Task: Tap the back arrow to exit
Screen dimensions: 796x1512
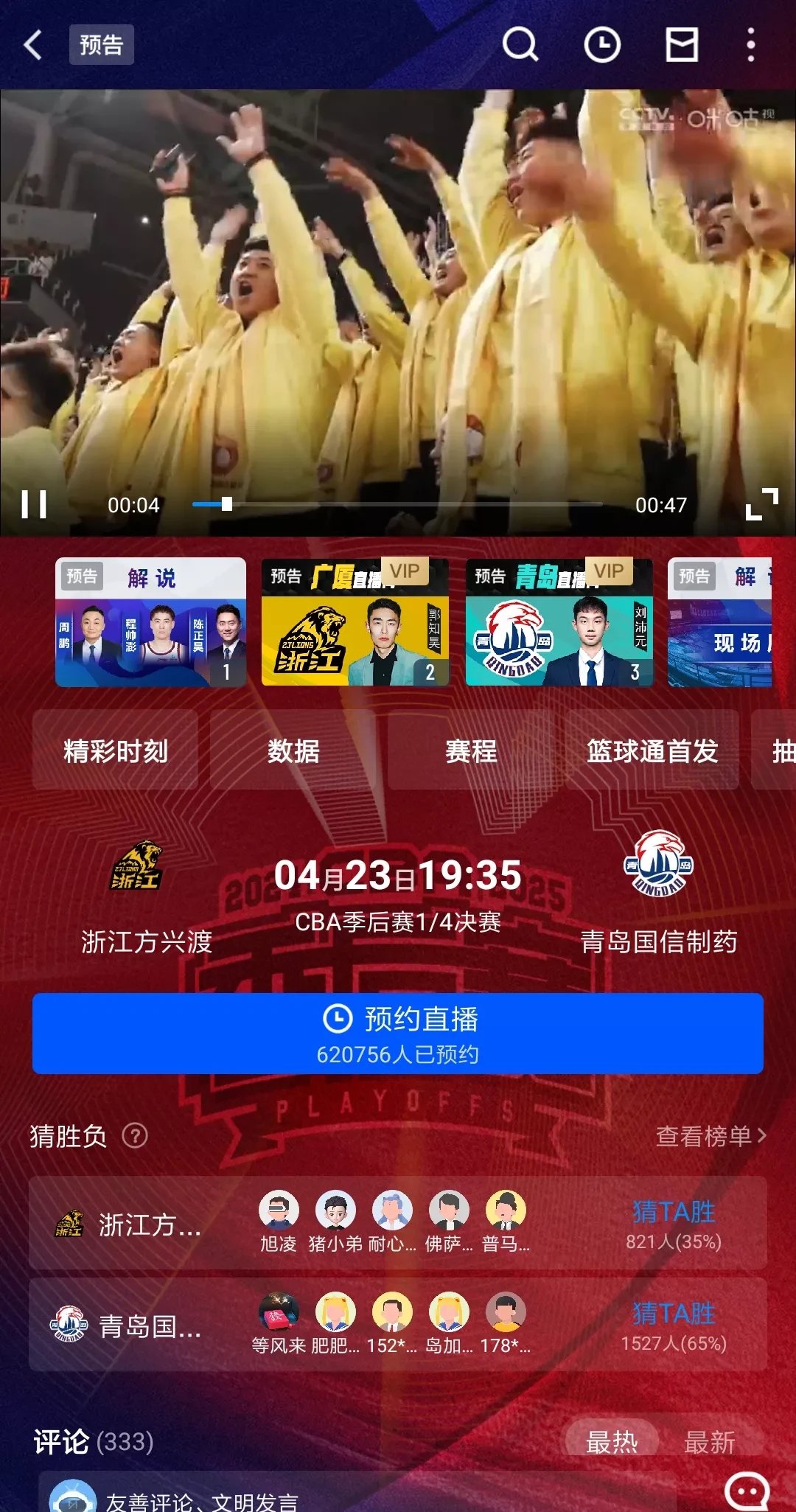Action: [x=32, y=45]
